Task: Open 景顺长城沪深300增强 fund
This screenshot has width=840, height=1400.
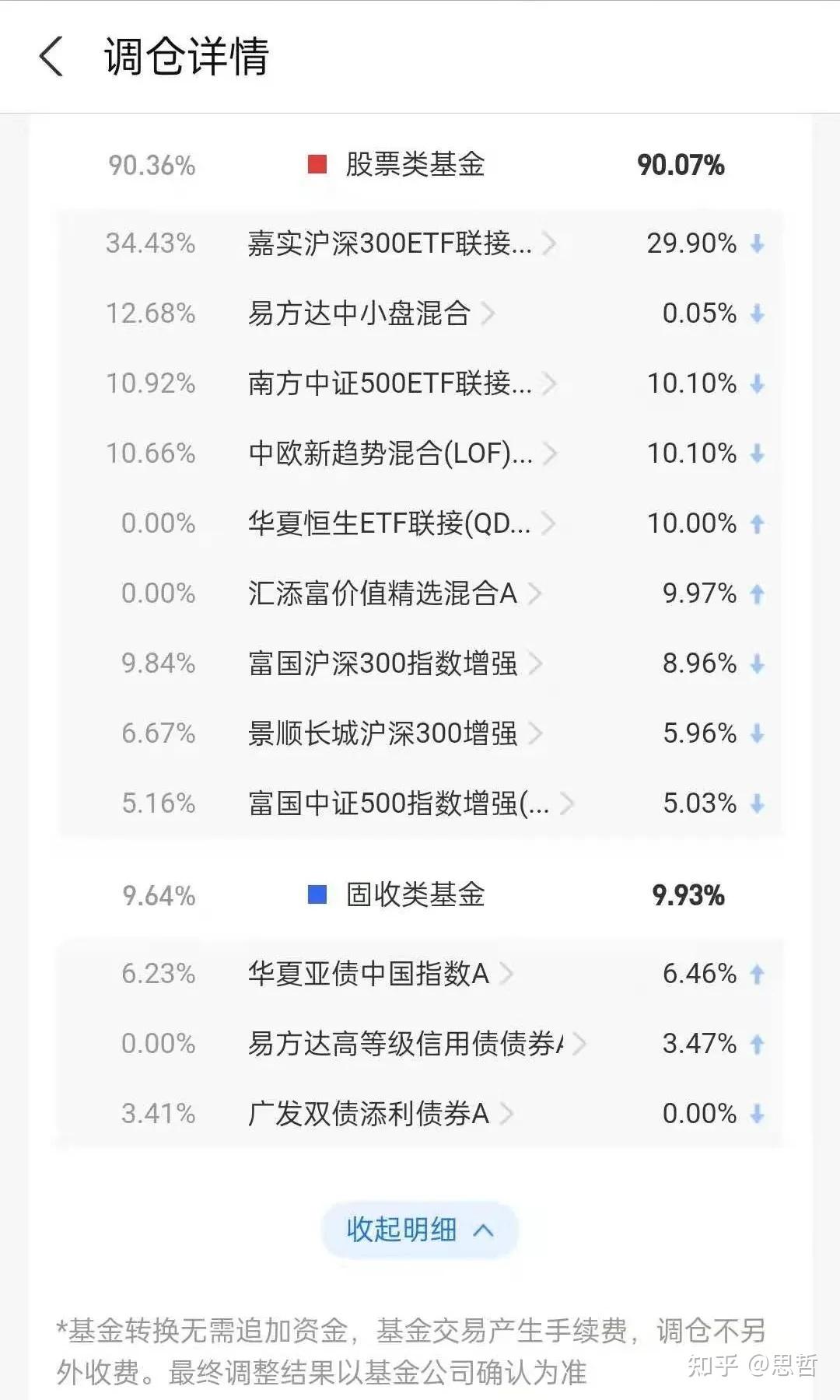Action: pos(393,733)
